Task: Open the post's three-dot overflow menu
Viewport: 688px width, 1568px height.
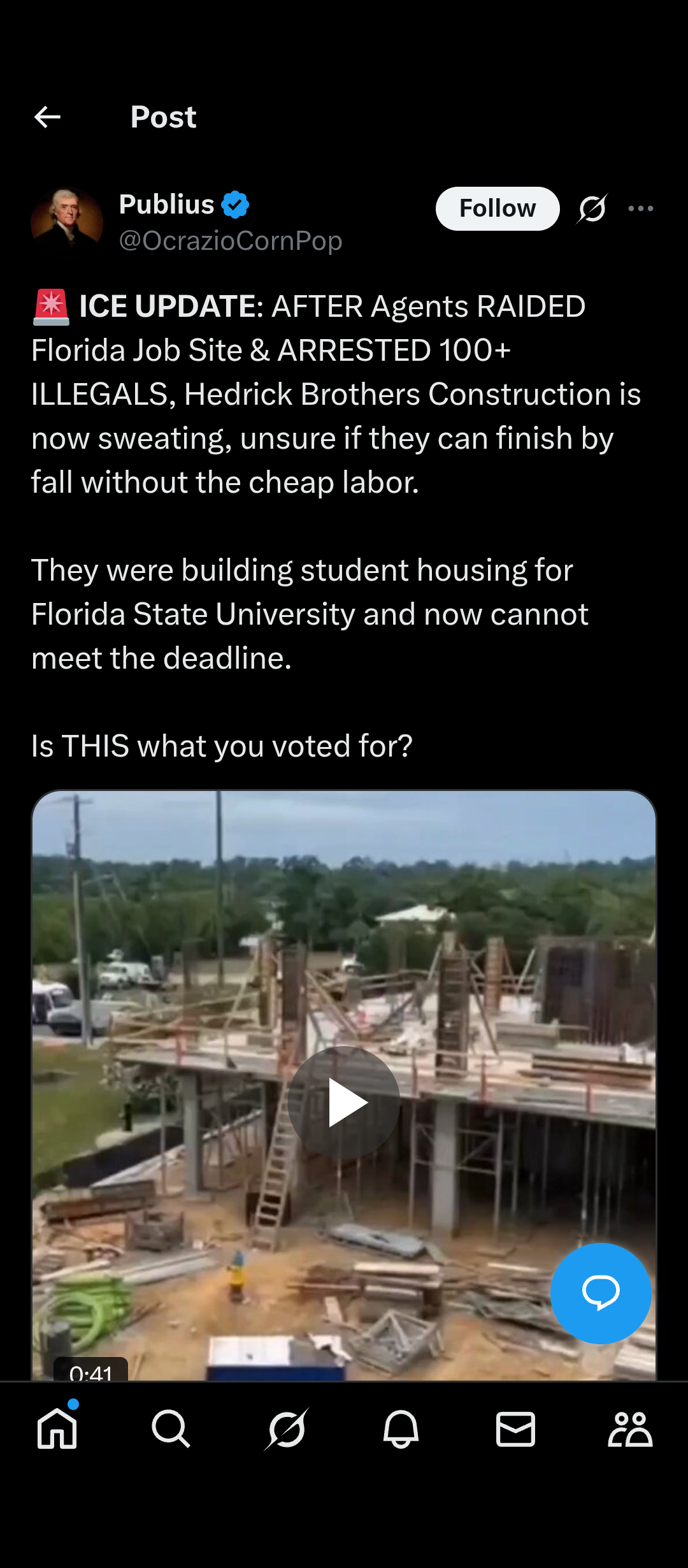Action: [x=641, y=208]
